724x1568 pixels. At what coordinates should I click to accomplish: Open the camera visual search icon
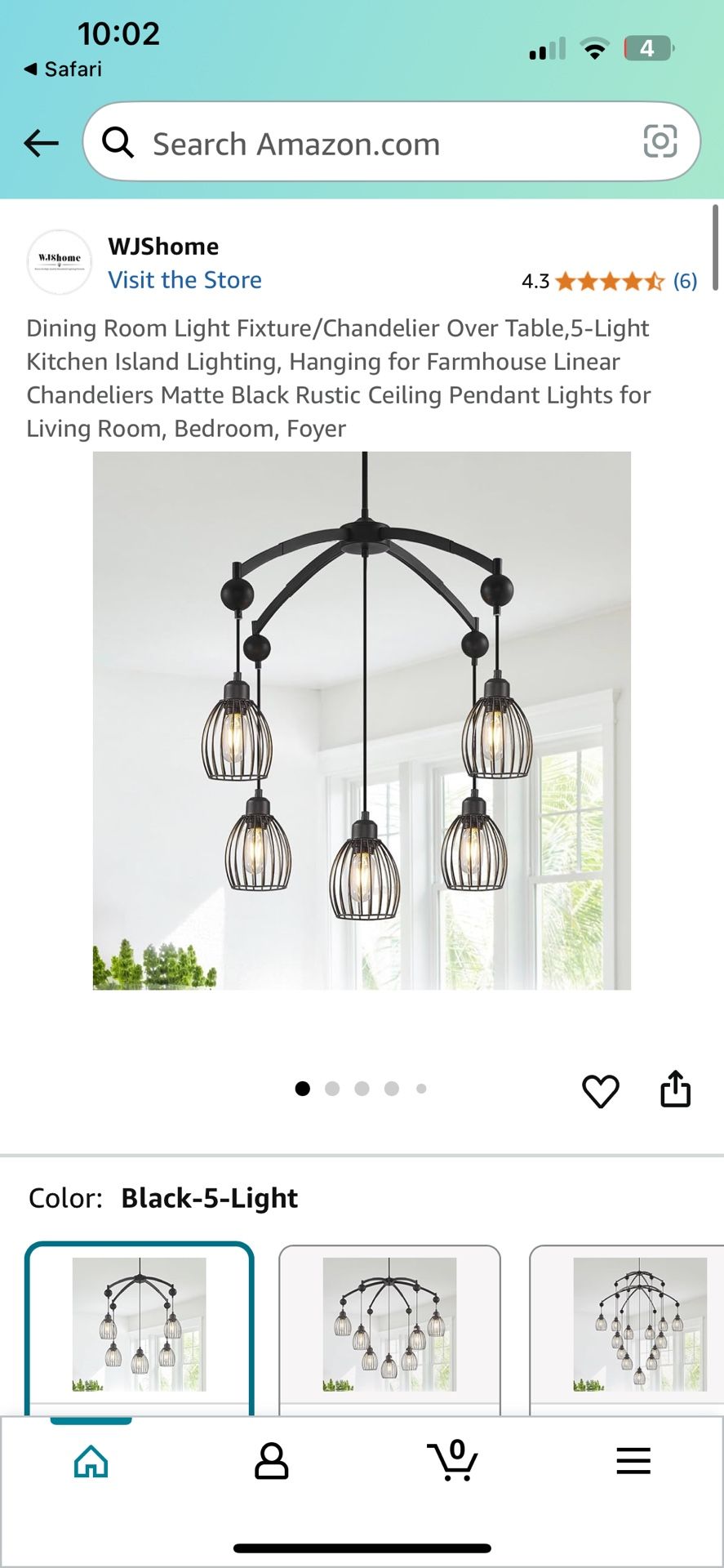point(660,142)
